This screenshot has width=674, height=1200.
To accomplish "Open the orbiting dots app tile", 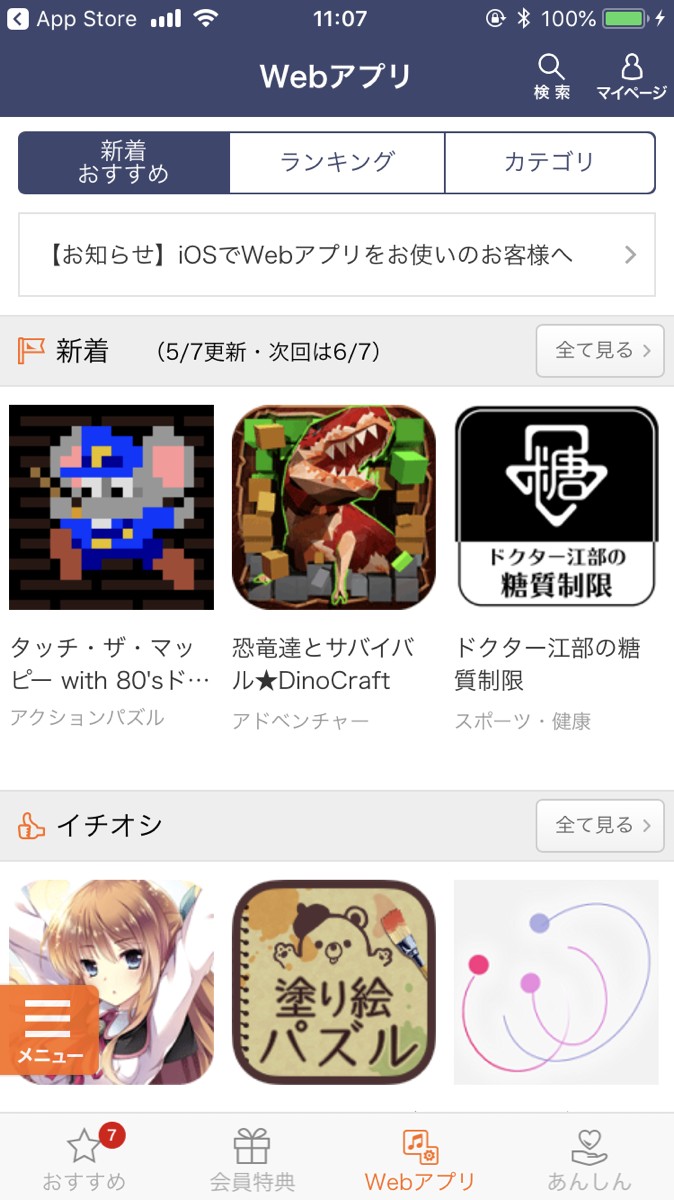I will tap(556, 982).
